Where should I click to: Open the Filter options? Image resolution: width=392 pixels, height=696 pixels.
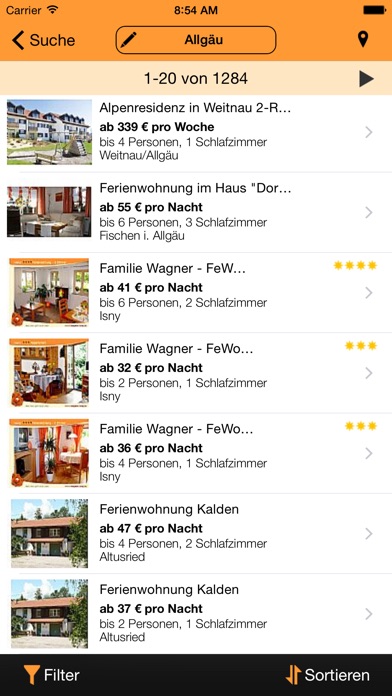coord(51,675)
